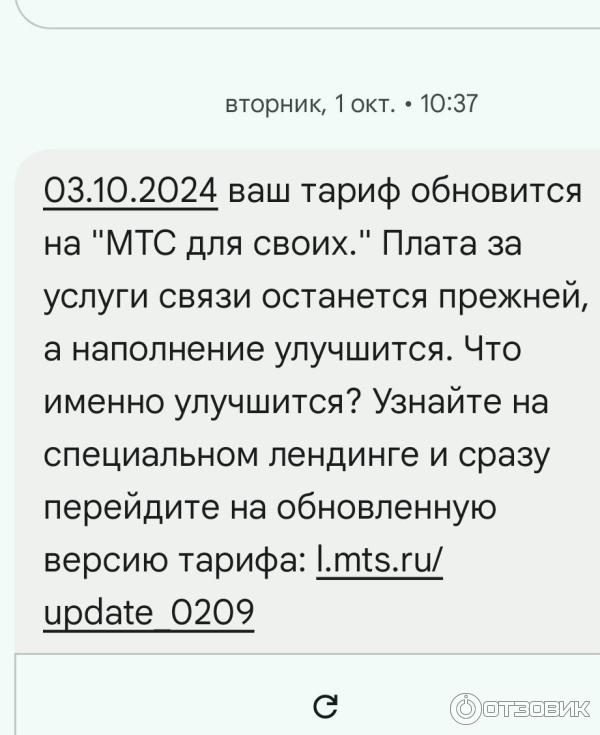Reload the link preview below the message
The image size is (600, 735).
[x=323, y=707]
